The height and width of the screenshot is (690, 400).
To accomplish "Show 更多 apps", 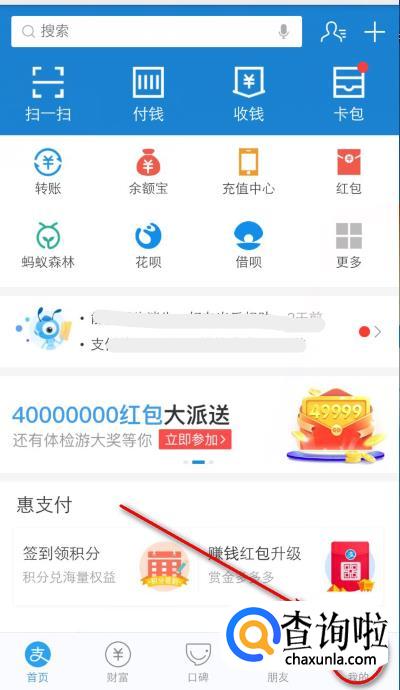I will point(349,245).
